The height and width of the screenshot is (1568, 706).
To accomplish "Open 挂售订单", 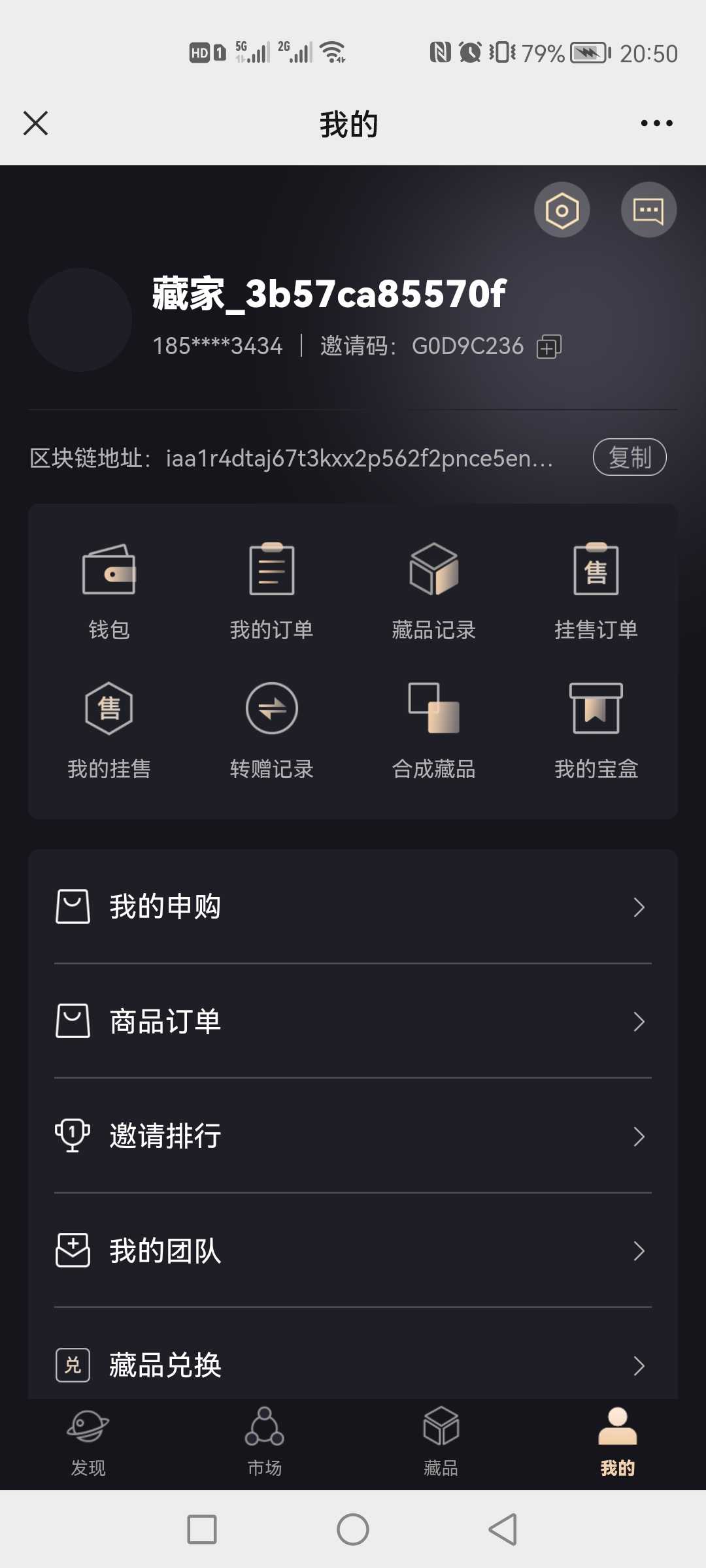I will [x=596, y=591].
